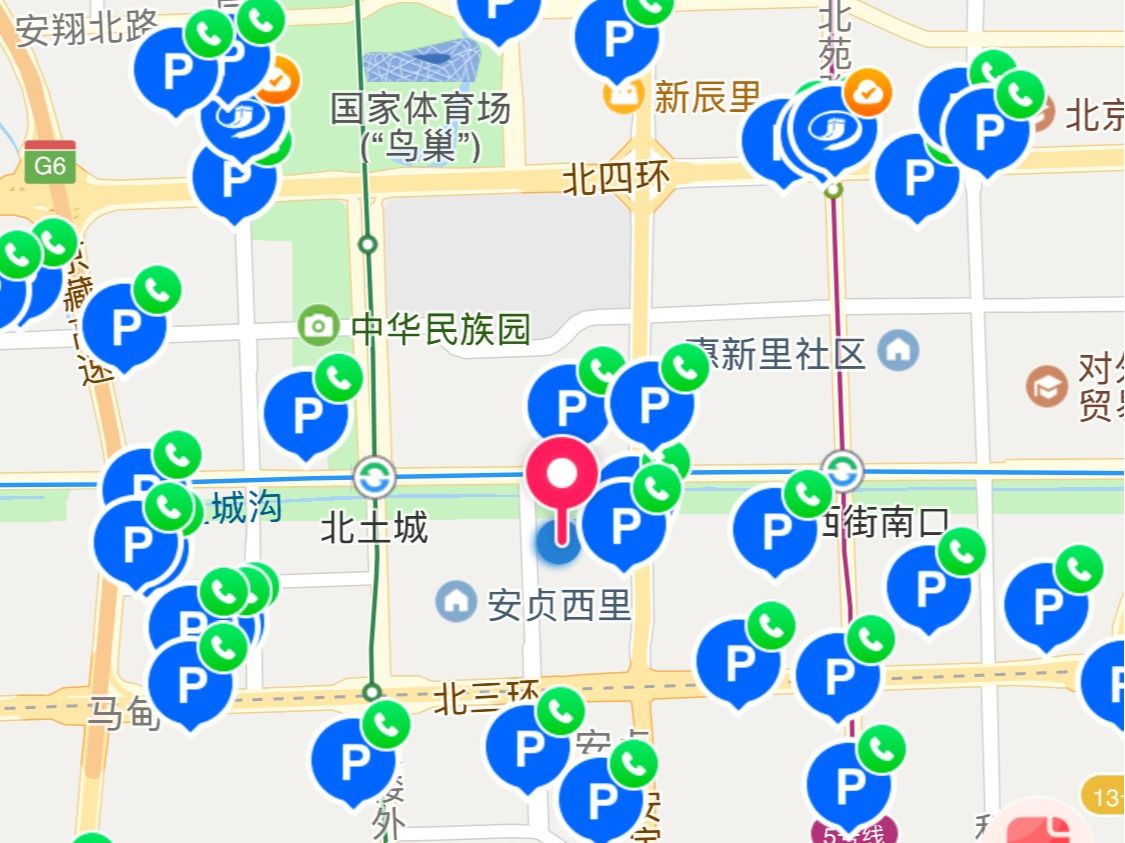Tap the 中华民族园 camera attraction icon
Viewport: 1125px width, 843px height.
tap(319, 326)
